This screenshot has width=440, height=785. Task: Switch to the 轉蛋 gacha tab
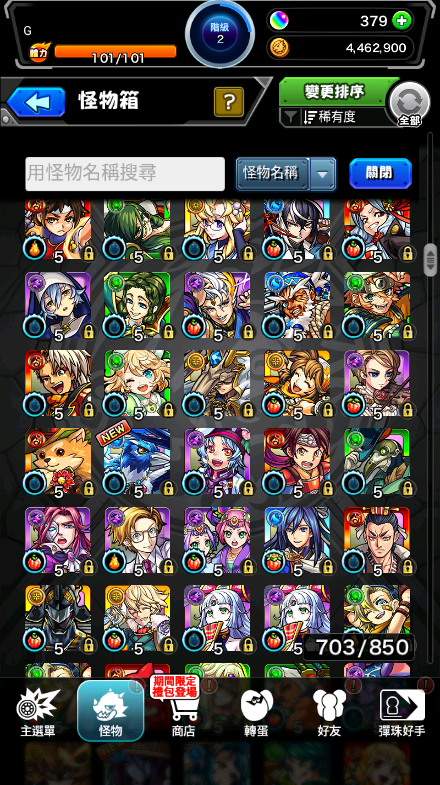pyautogui.click(x=256, y=713)
